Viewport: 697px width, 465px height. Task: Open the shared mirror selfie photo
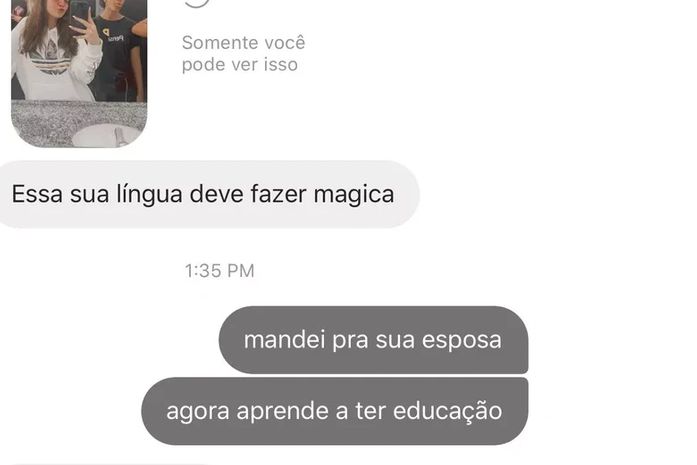(x=79, y=70)
